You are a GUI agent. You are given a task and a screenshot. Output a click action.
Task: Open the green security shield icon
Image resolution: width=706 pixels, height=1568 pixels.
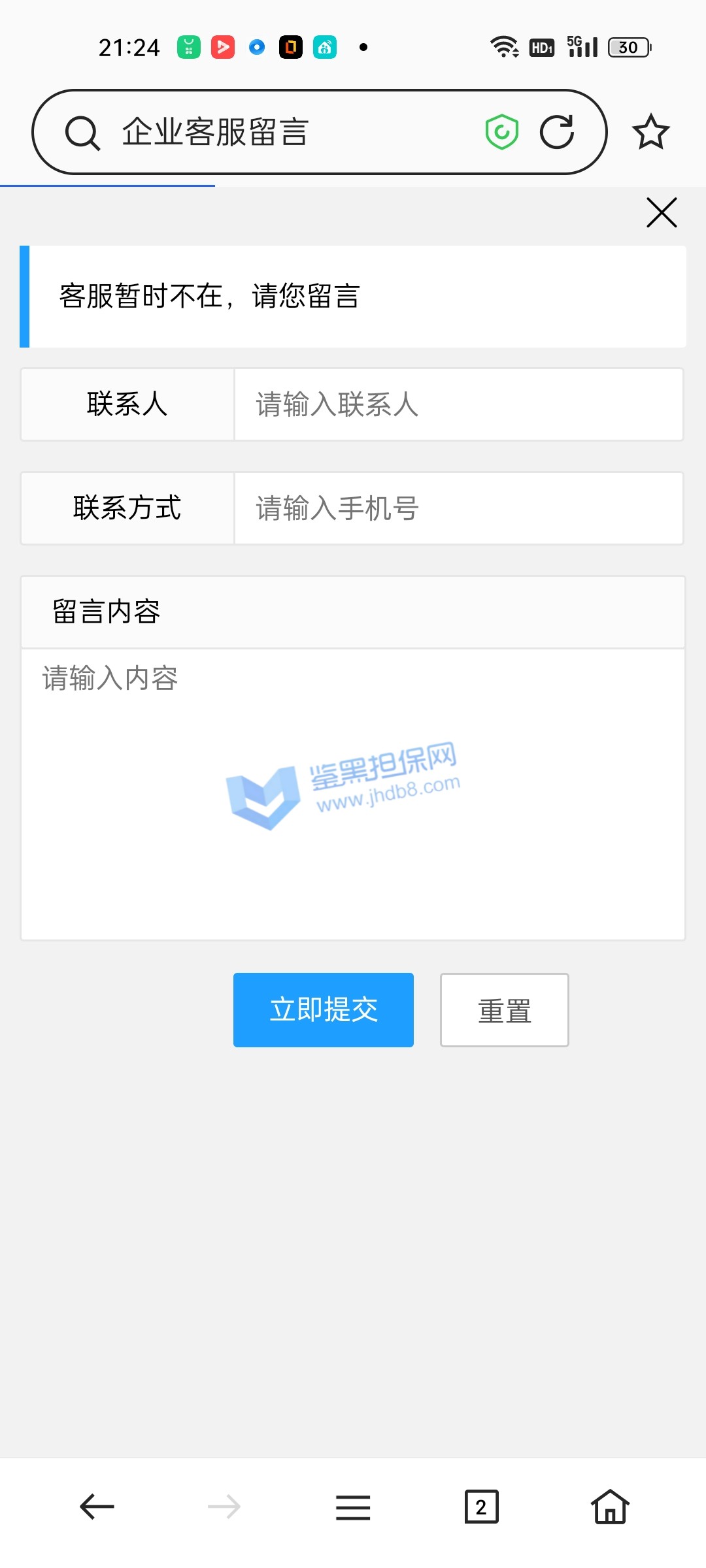pyautogui.click(x=501, y=132)
